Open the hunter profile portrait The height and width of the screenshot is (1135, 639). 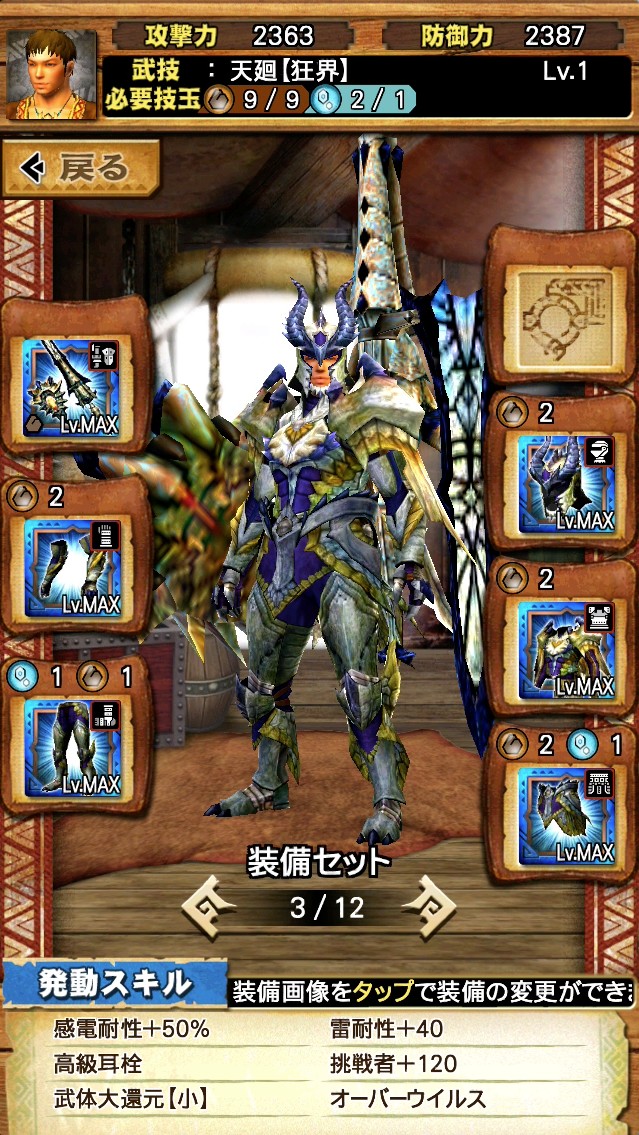(x=52, y=75)
